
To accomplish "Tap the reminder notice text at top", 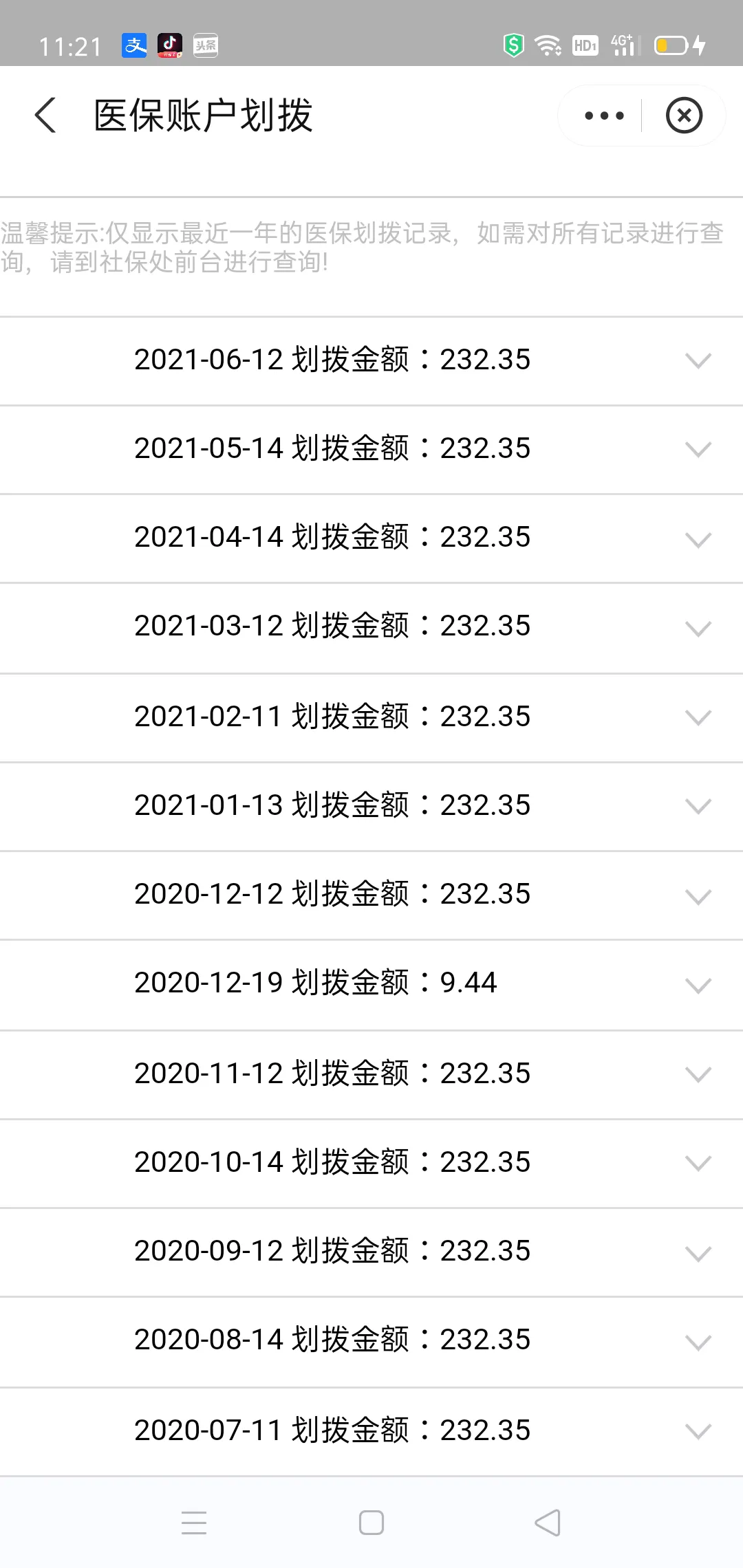I will [x=363, y=246].
